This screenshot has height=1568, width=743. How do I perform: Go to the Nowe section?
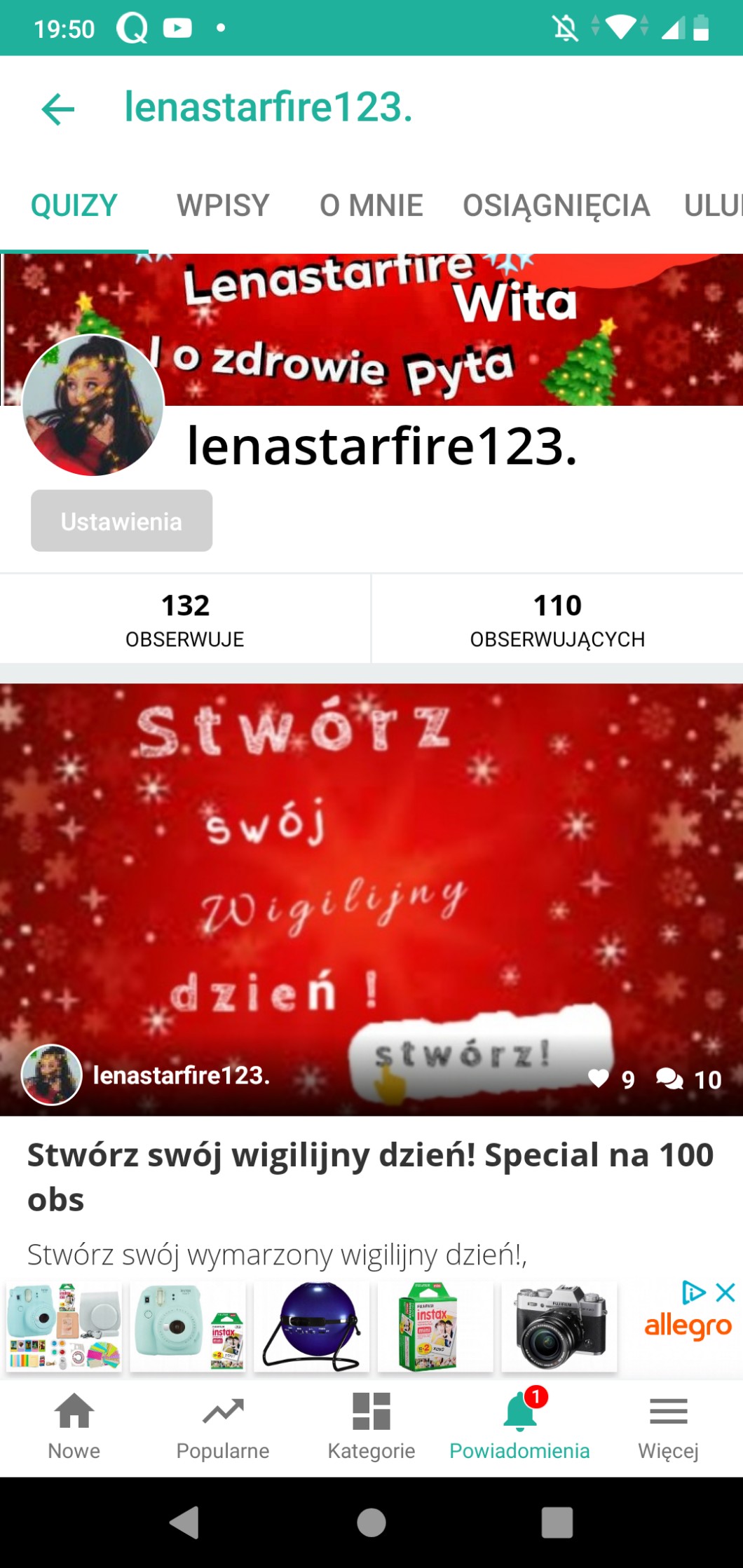(x=74, y=1428)
